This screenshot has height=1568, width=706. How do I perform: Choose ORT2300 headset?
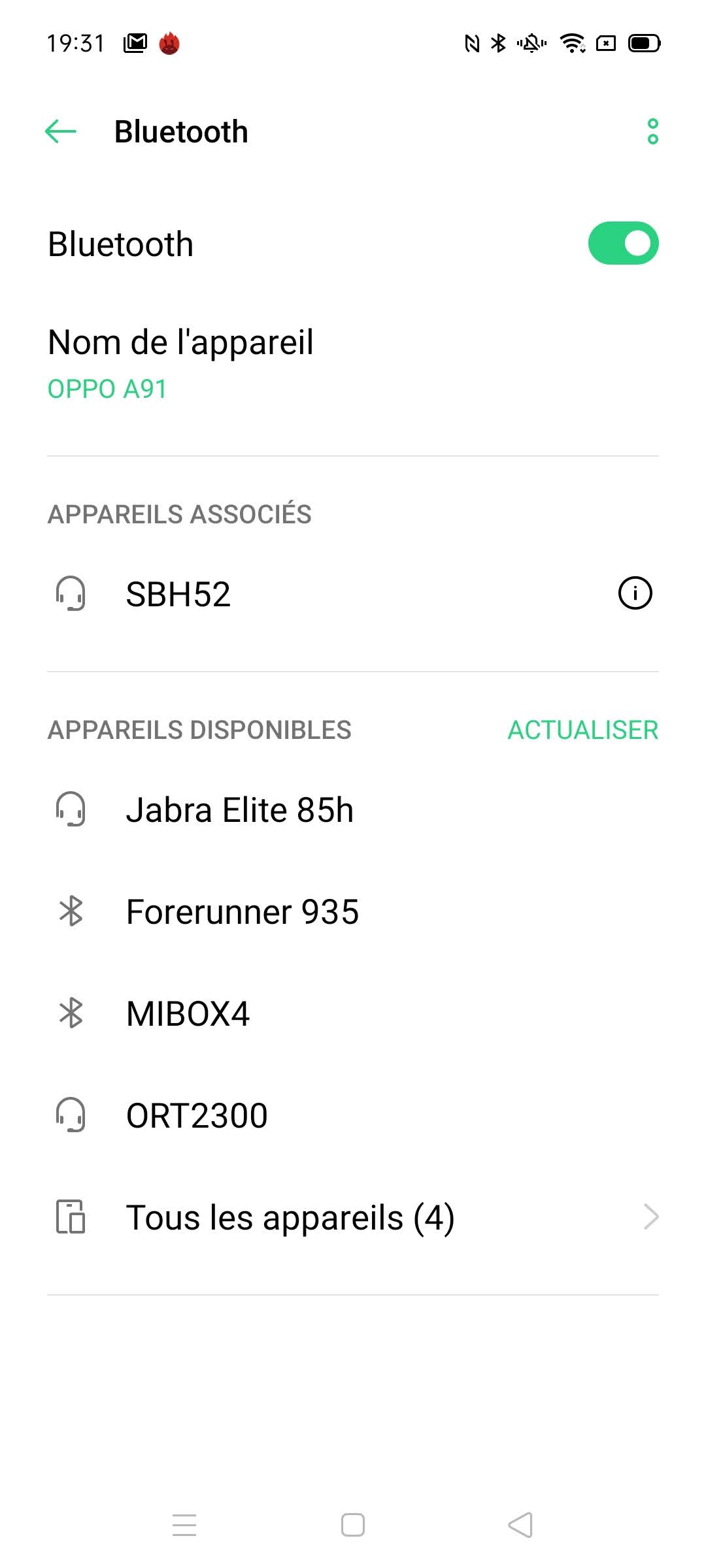pos(353,1116)
